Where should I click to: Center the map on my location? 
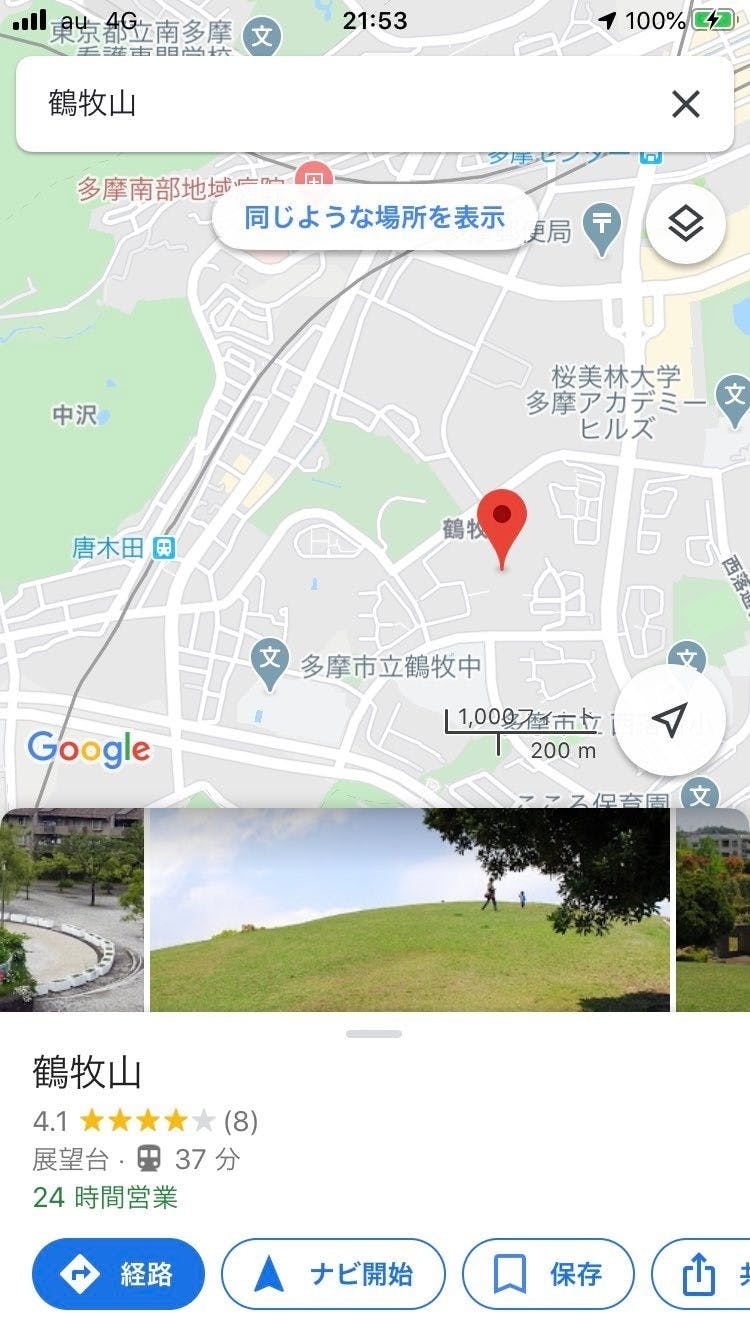[x=669, y=720]
